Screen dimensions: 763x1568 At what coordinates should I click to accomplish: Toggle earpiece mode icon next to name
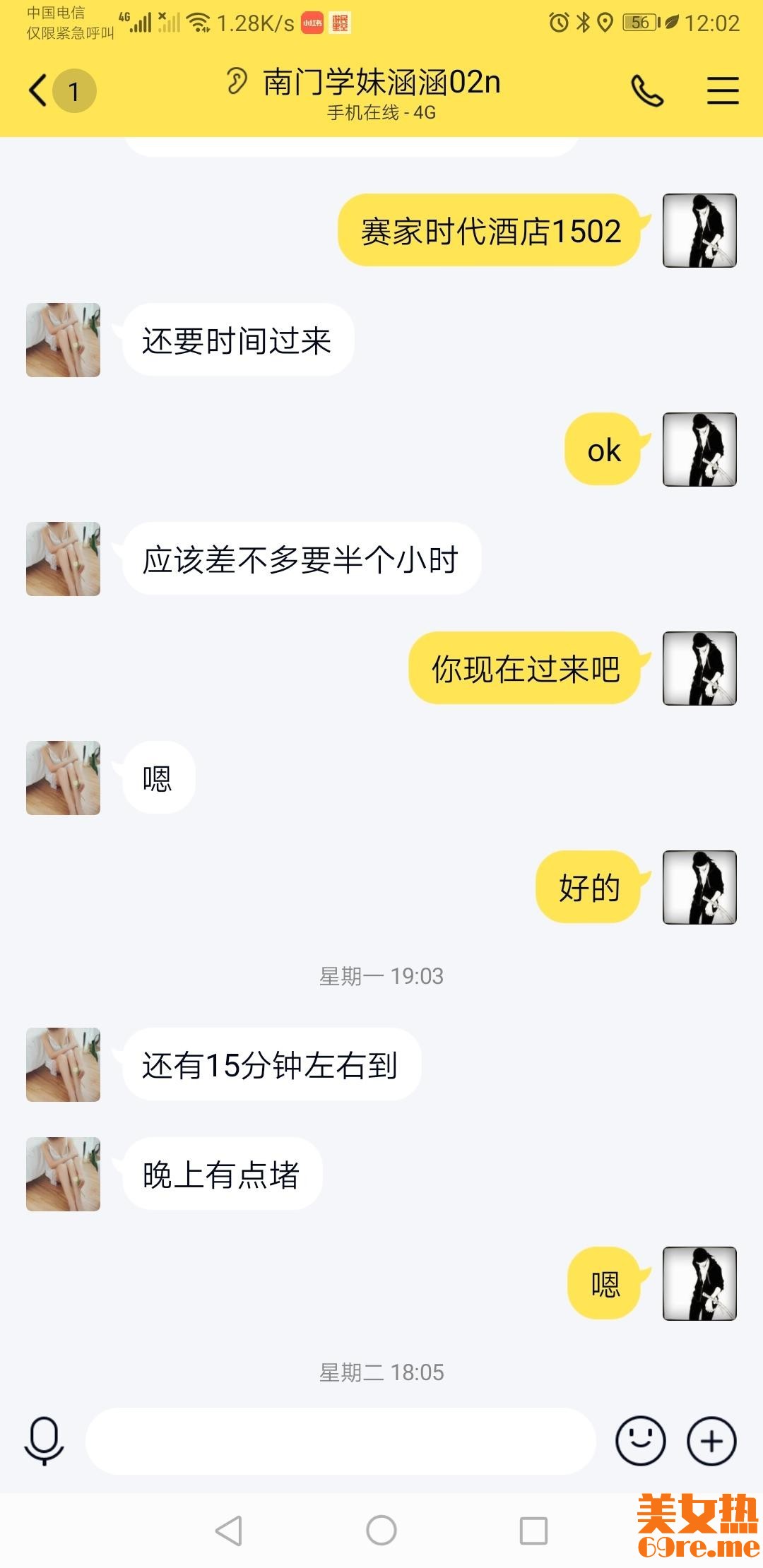[x=237, y=82]
